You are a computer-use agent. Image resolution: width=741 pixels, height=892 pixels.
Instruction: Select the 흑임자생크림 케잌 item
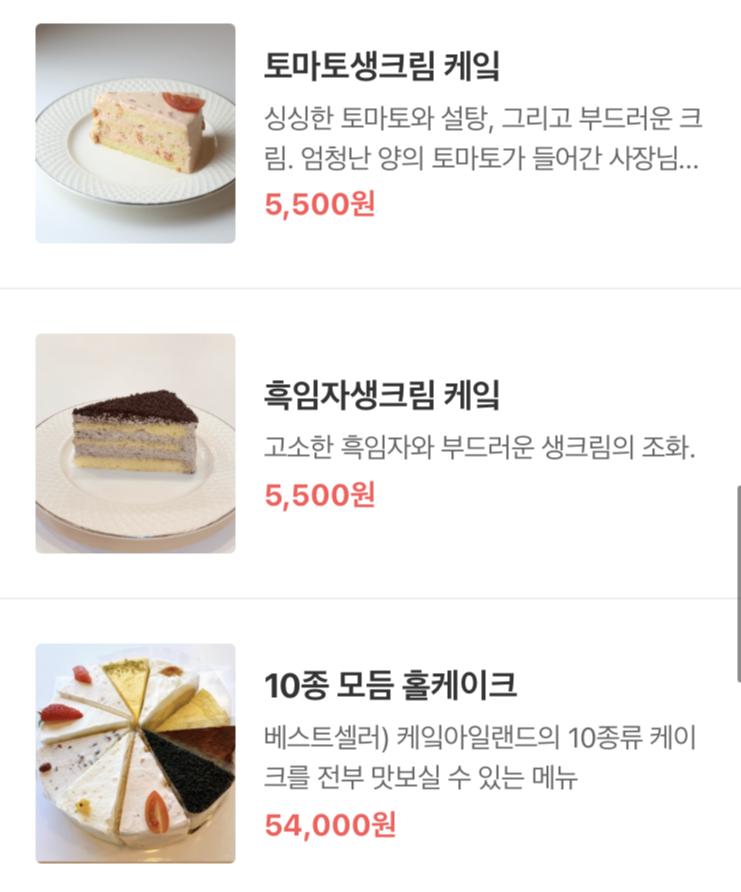click(x=381, y=395)
